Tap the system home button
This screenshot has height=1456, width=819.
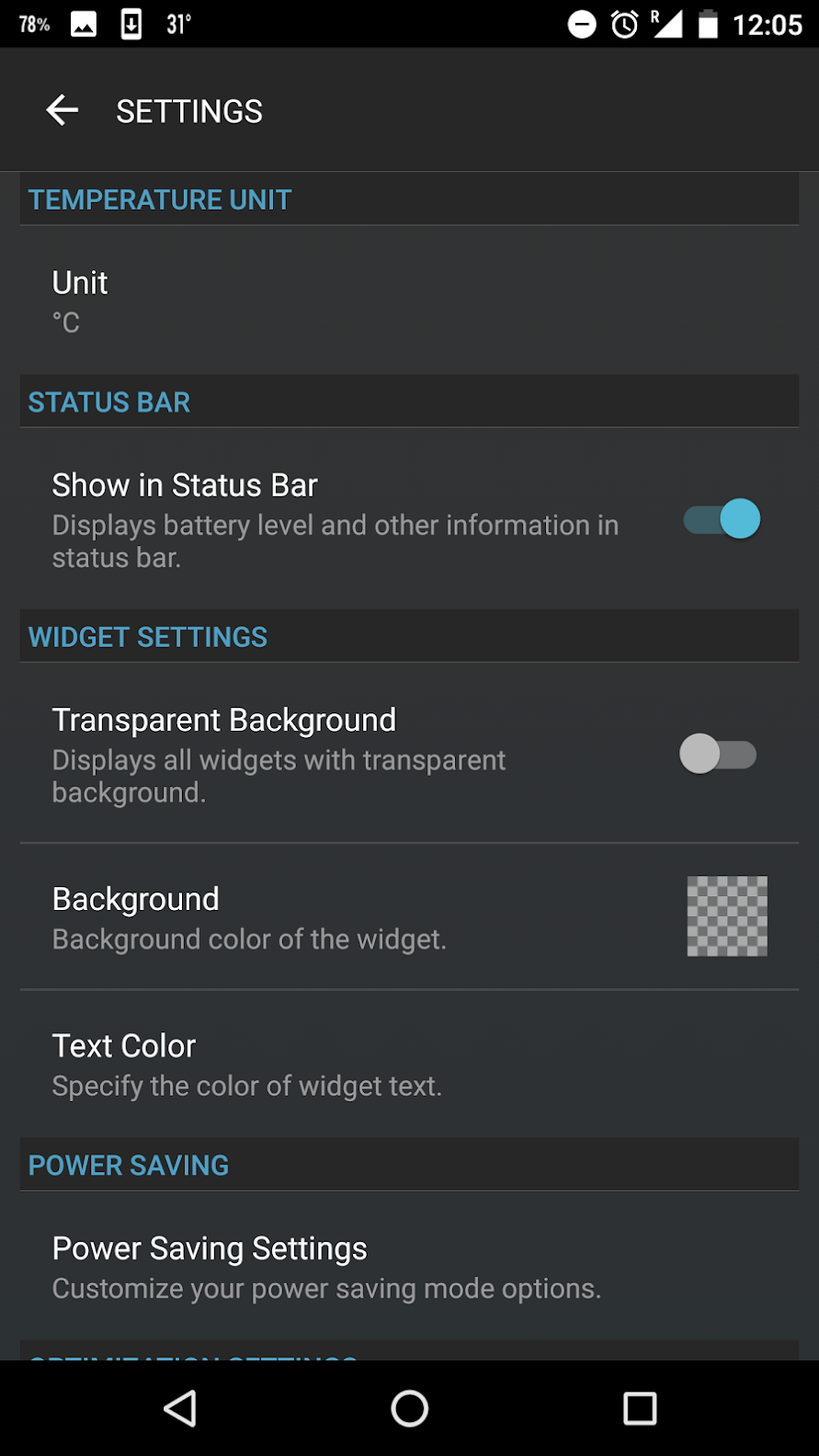[409, 1407]
